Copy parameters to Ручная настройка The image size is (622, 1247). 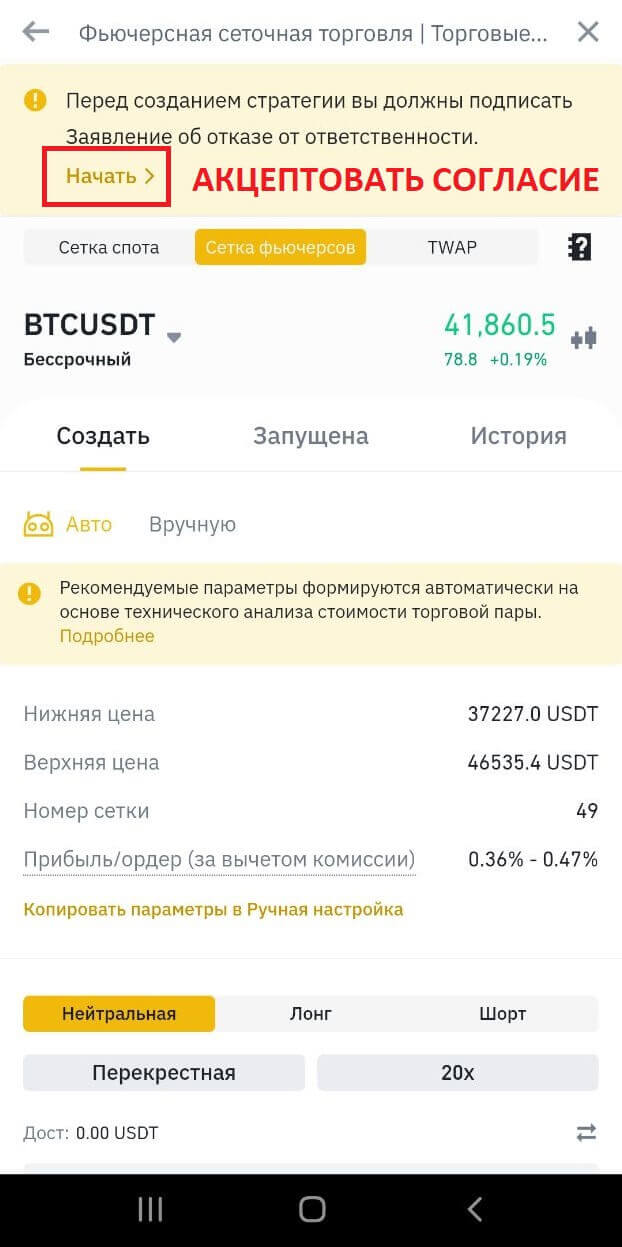click(213, 909)
